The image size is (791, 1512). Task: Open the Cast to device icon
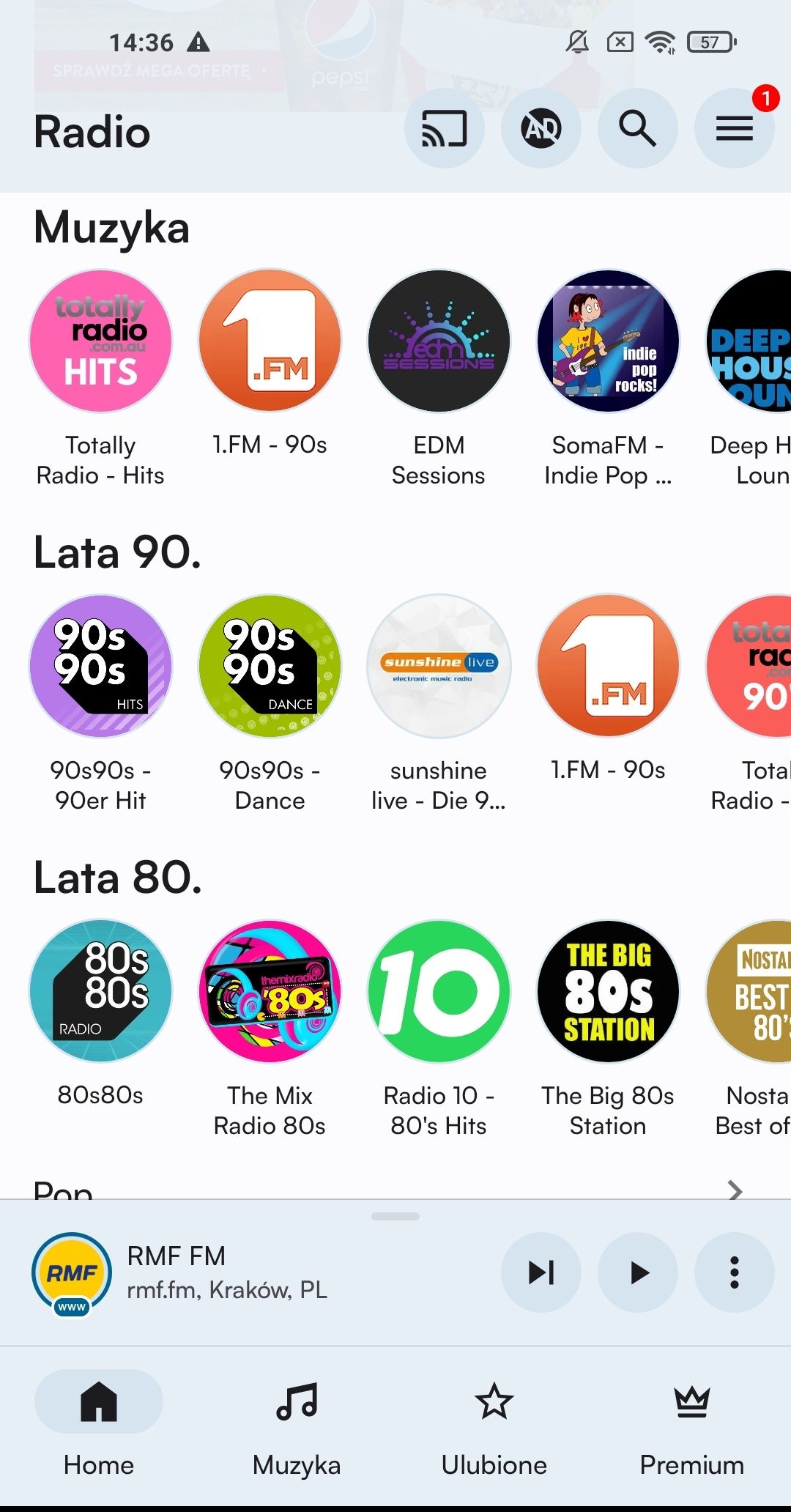pyautogui.click(x=444, y=128)
